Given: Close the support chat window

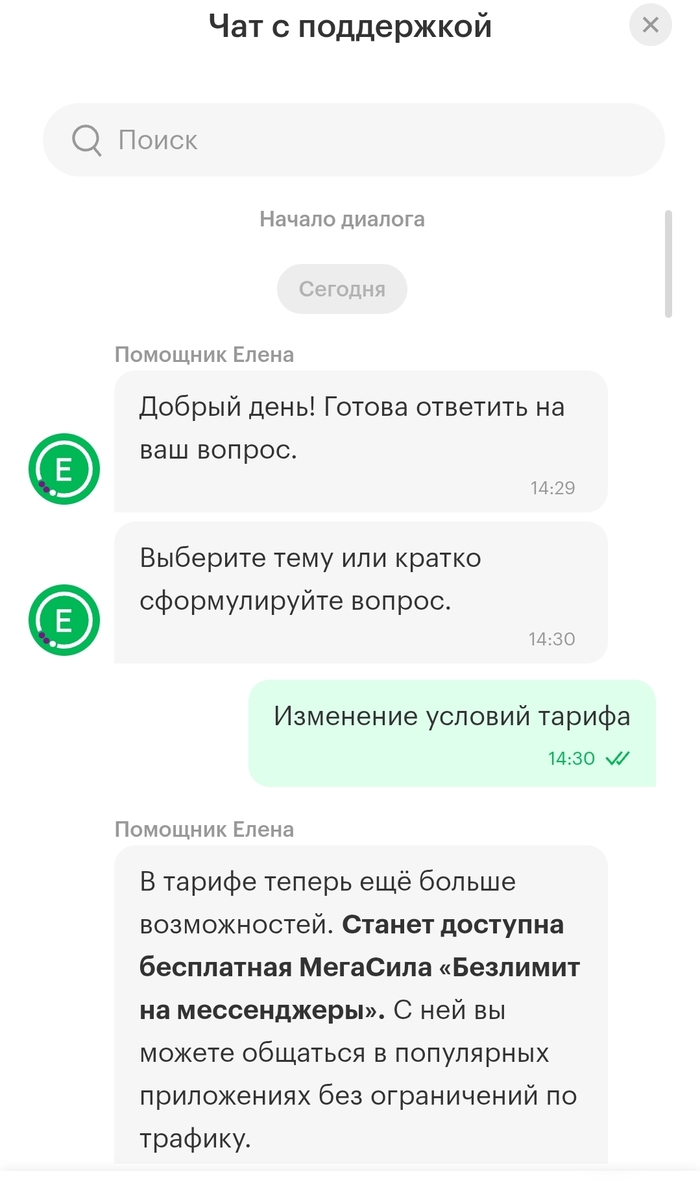Looking at the screenshot, I should pyautogui.click(x=650, y=25).
